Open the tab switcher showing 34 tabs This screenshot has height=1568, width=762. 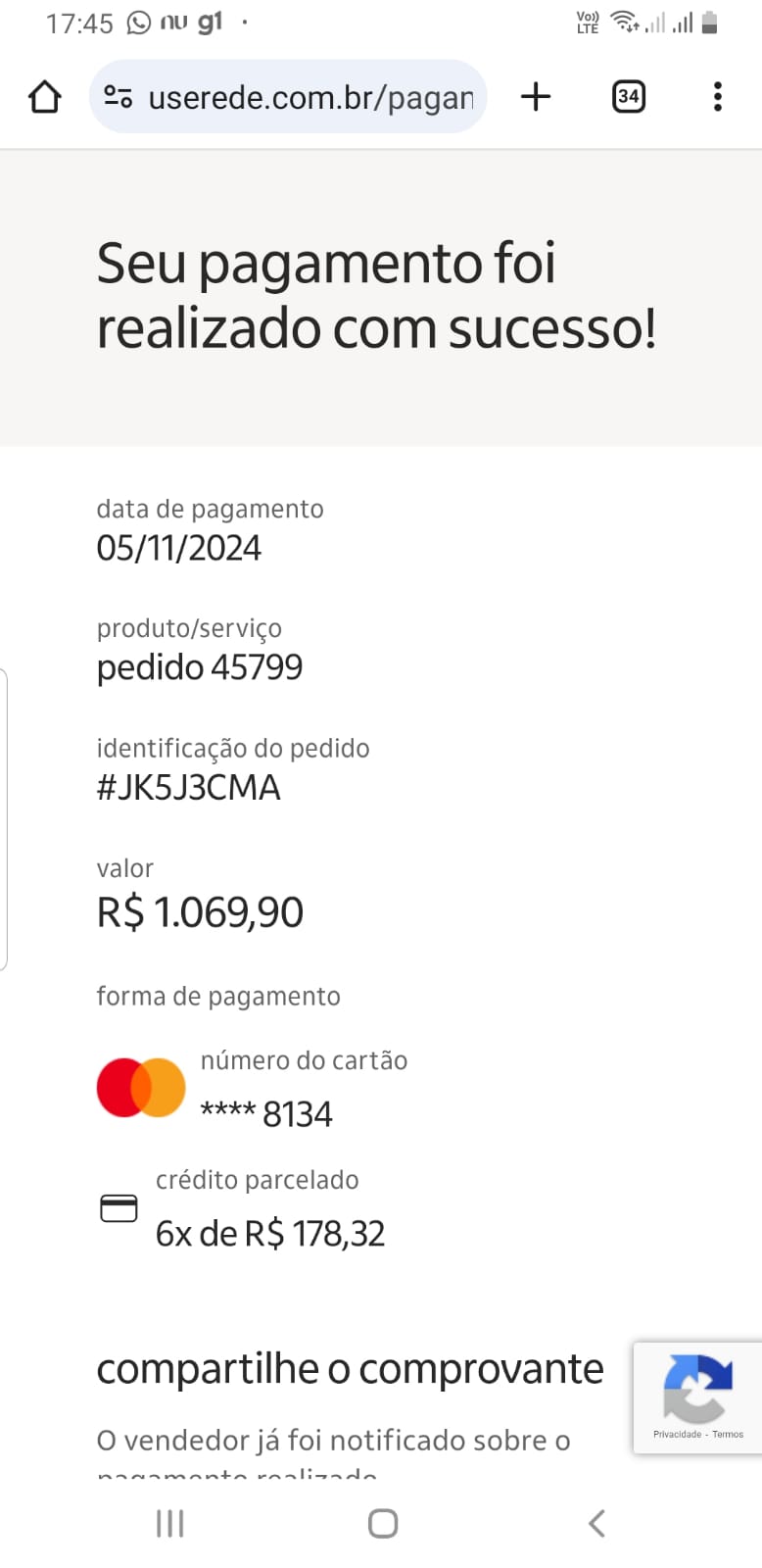coord(629,96)
